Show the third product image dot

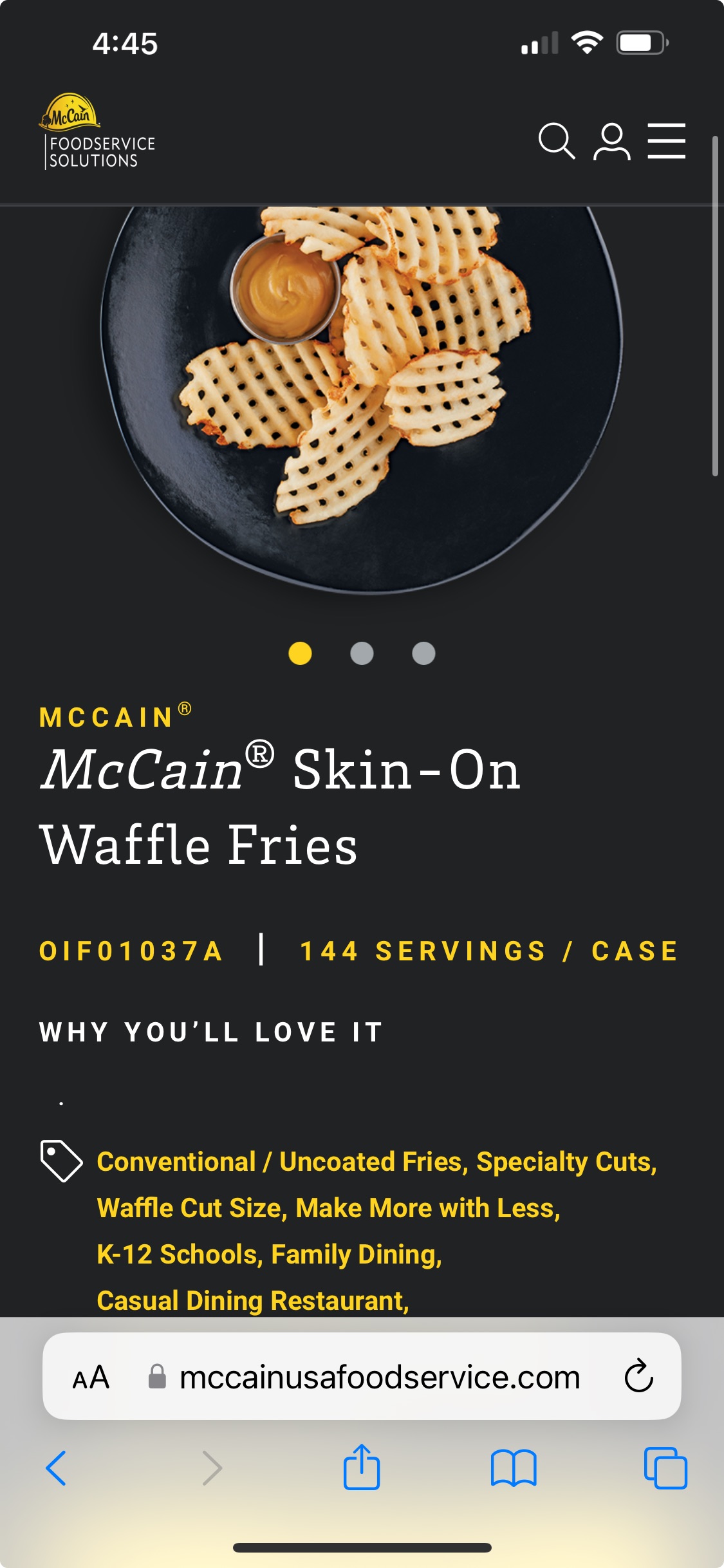(x=423, y=653)
